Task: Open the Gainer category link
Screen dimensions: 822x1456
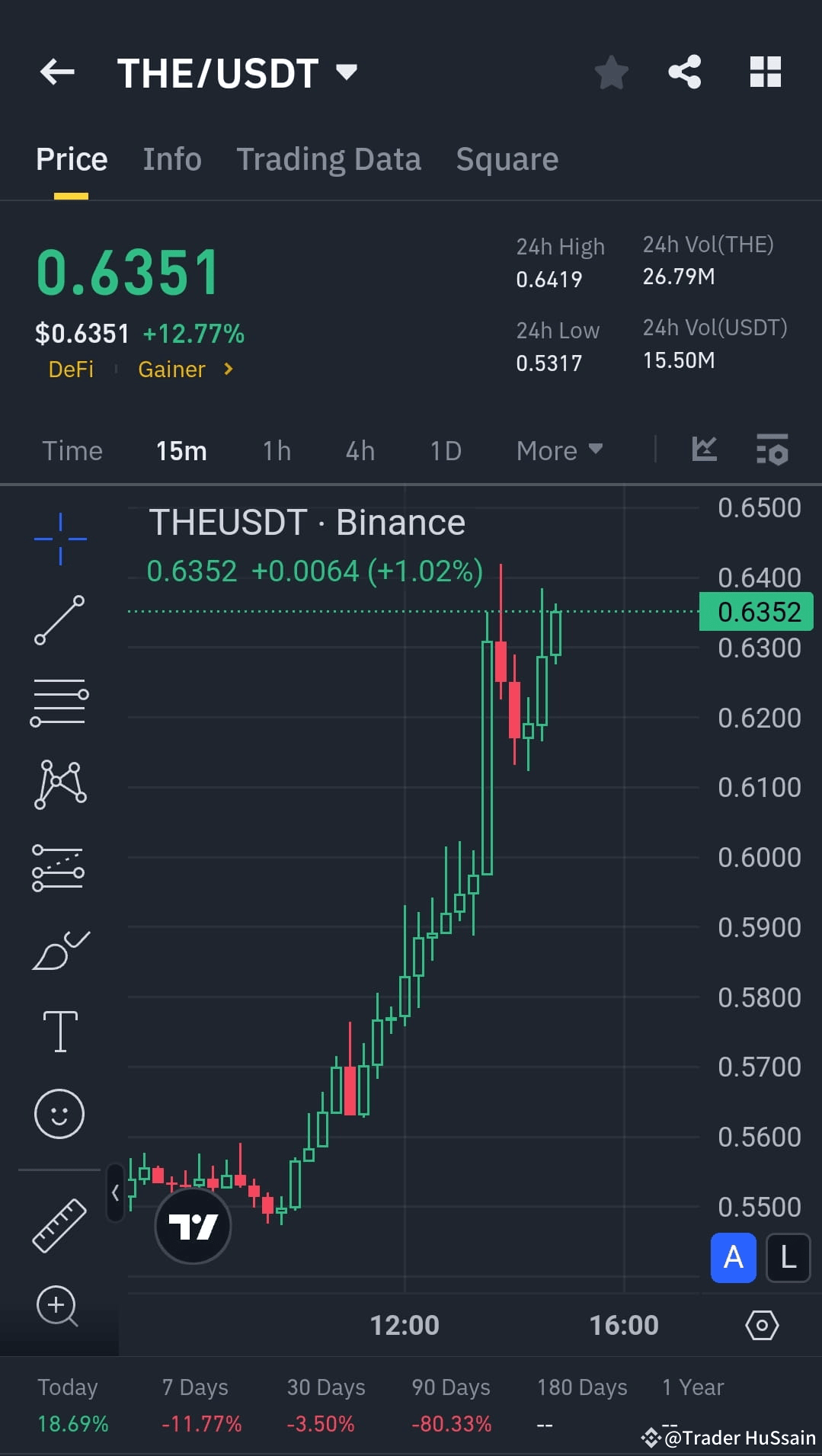Action: pyautogui.click(x=171, y=370)
